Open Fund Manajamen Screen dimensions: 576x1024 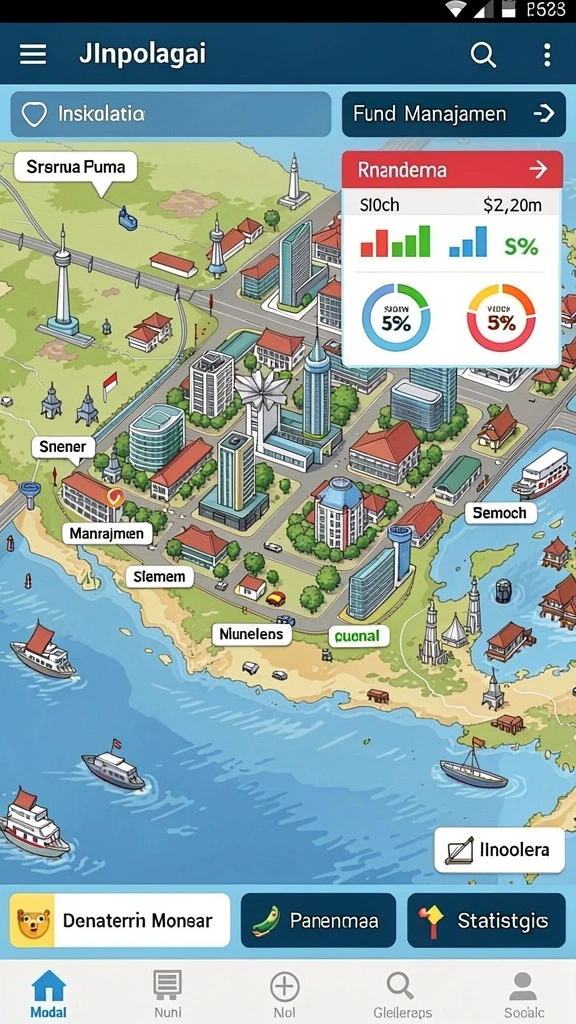point(454,114)
